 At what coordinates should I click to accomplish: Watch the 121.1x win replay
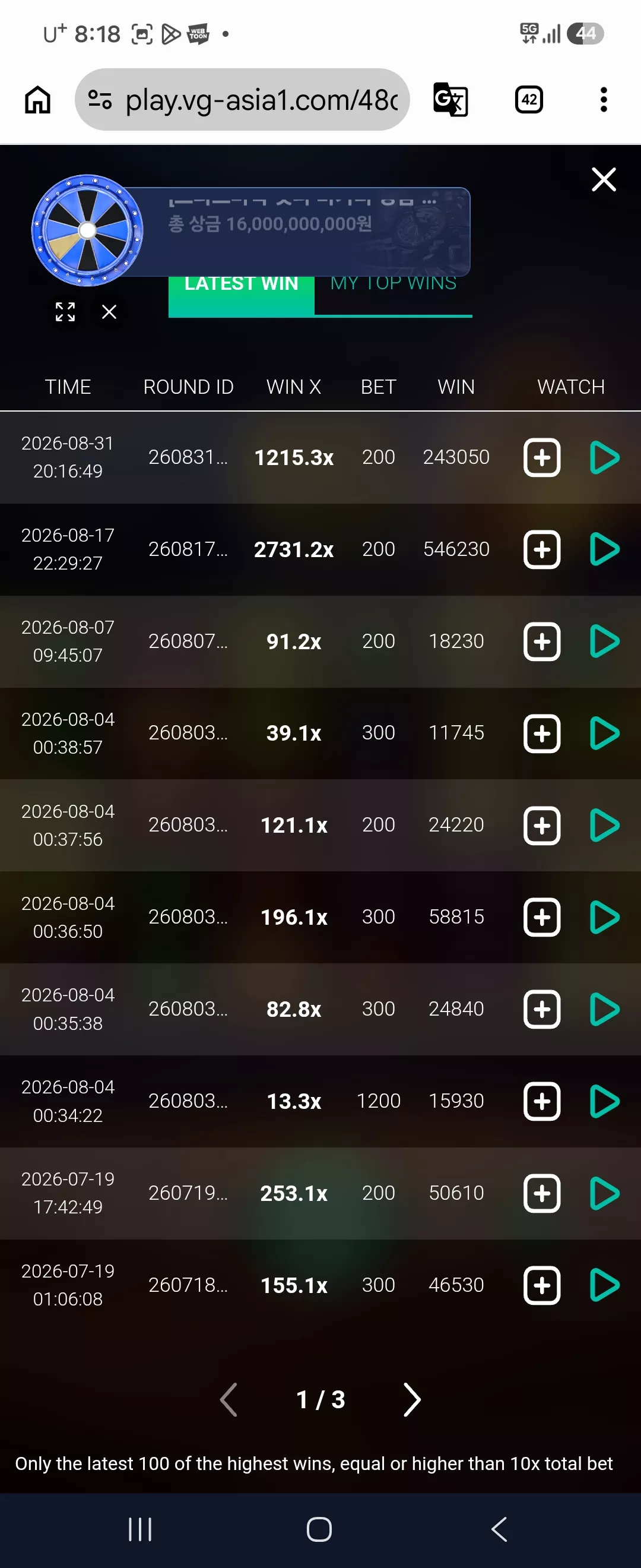604,825
